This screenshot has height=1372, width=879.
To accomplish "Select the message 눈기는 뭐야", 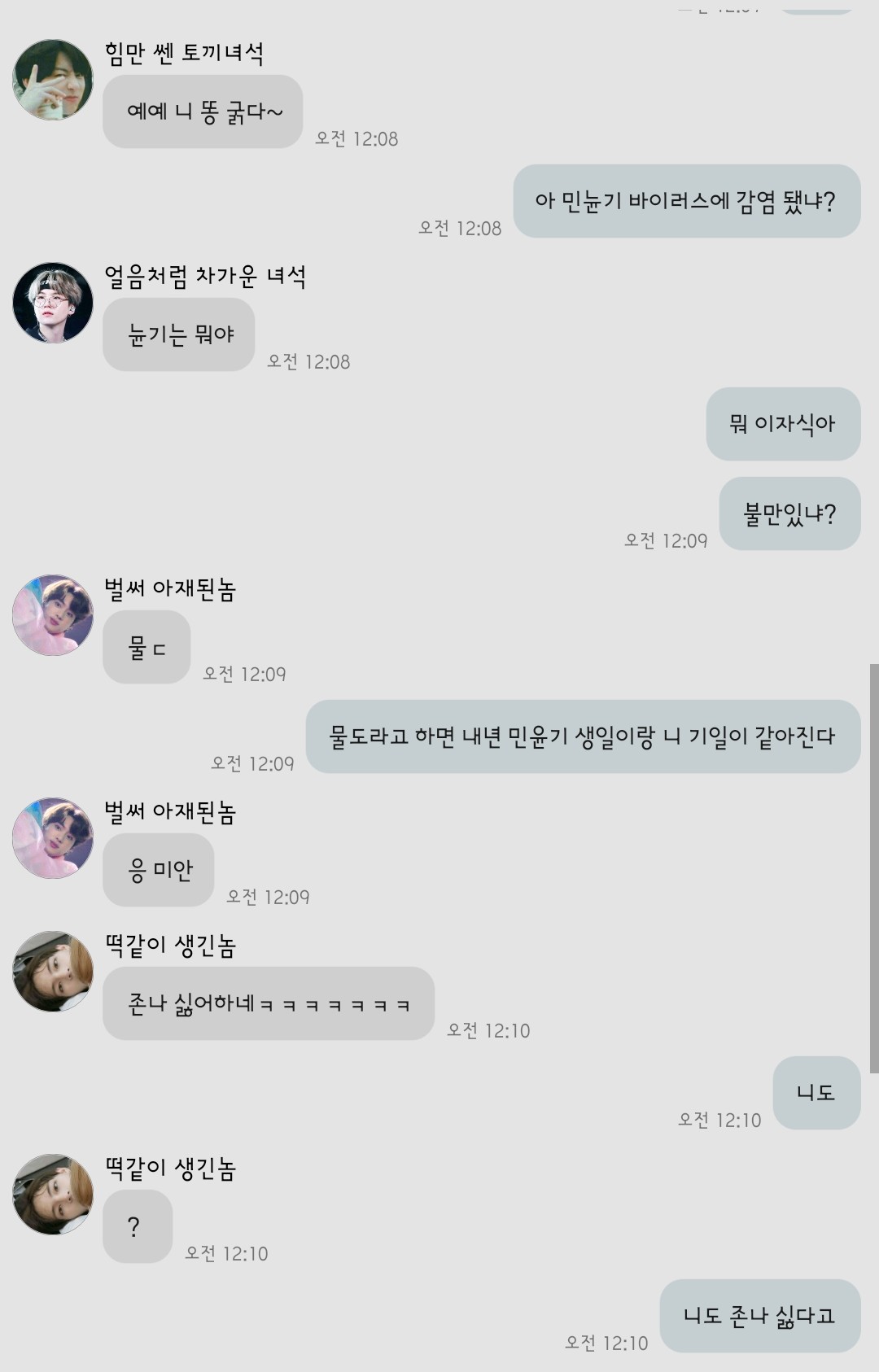I will (179, 334).
